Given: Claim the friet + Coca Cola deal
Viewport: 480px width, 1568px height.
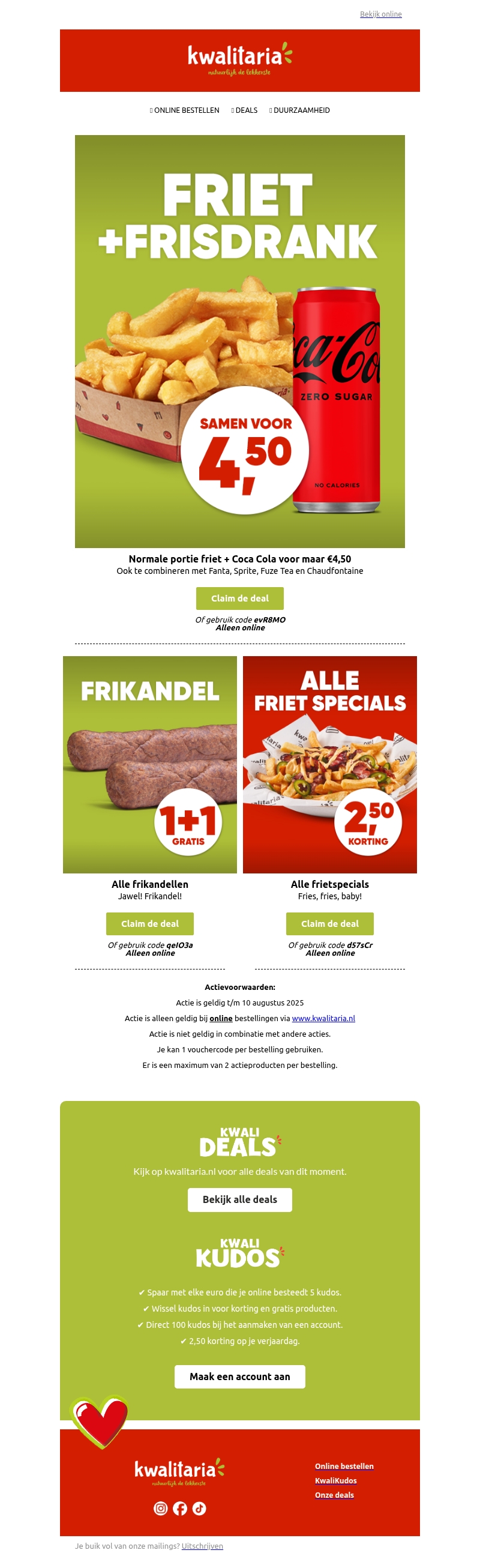Looking at the screenshot, I should click(239, 599).
